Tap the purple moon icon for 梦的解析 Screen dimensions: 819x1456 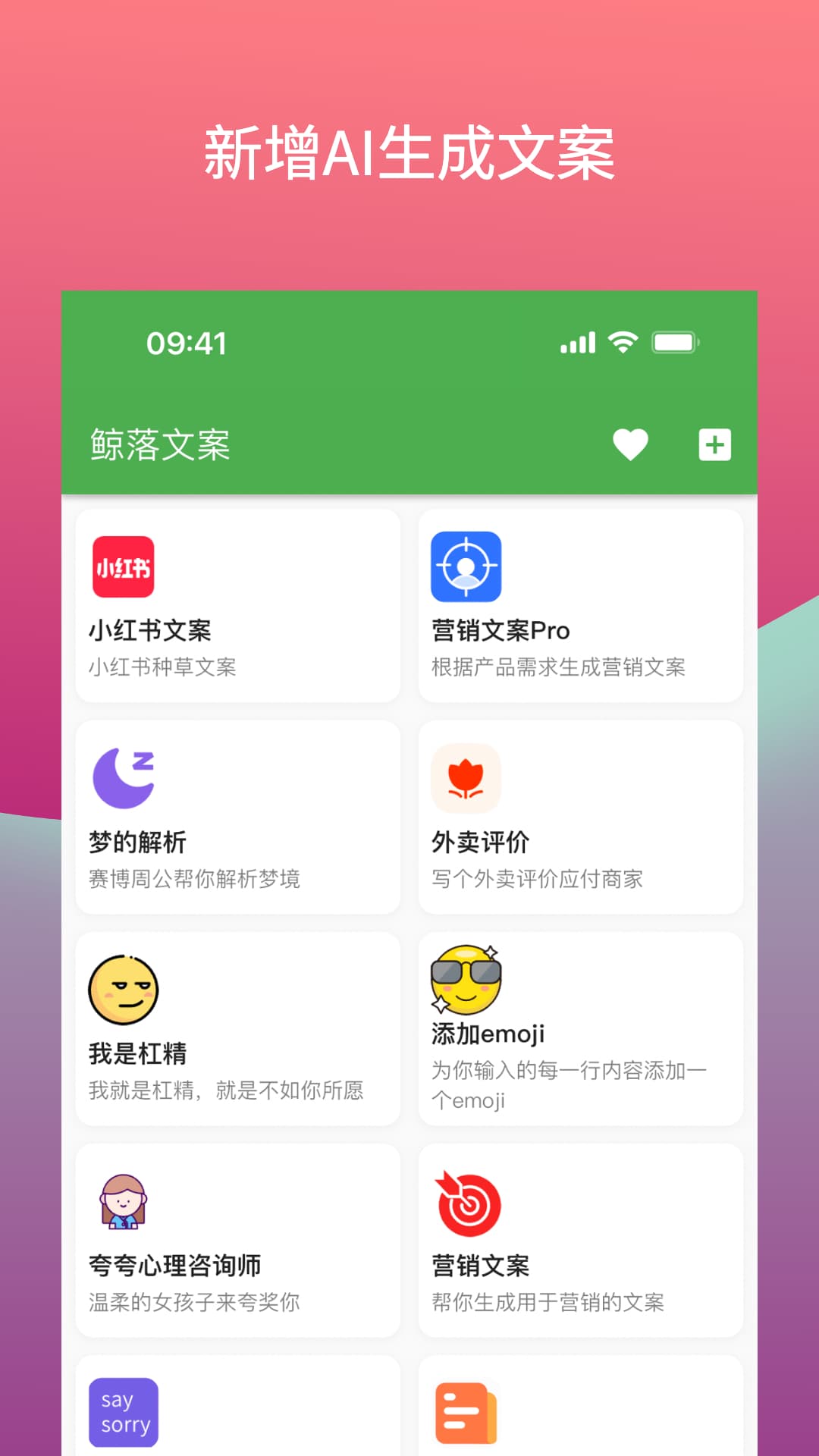[124, 778]
